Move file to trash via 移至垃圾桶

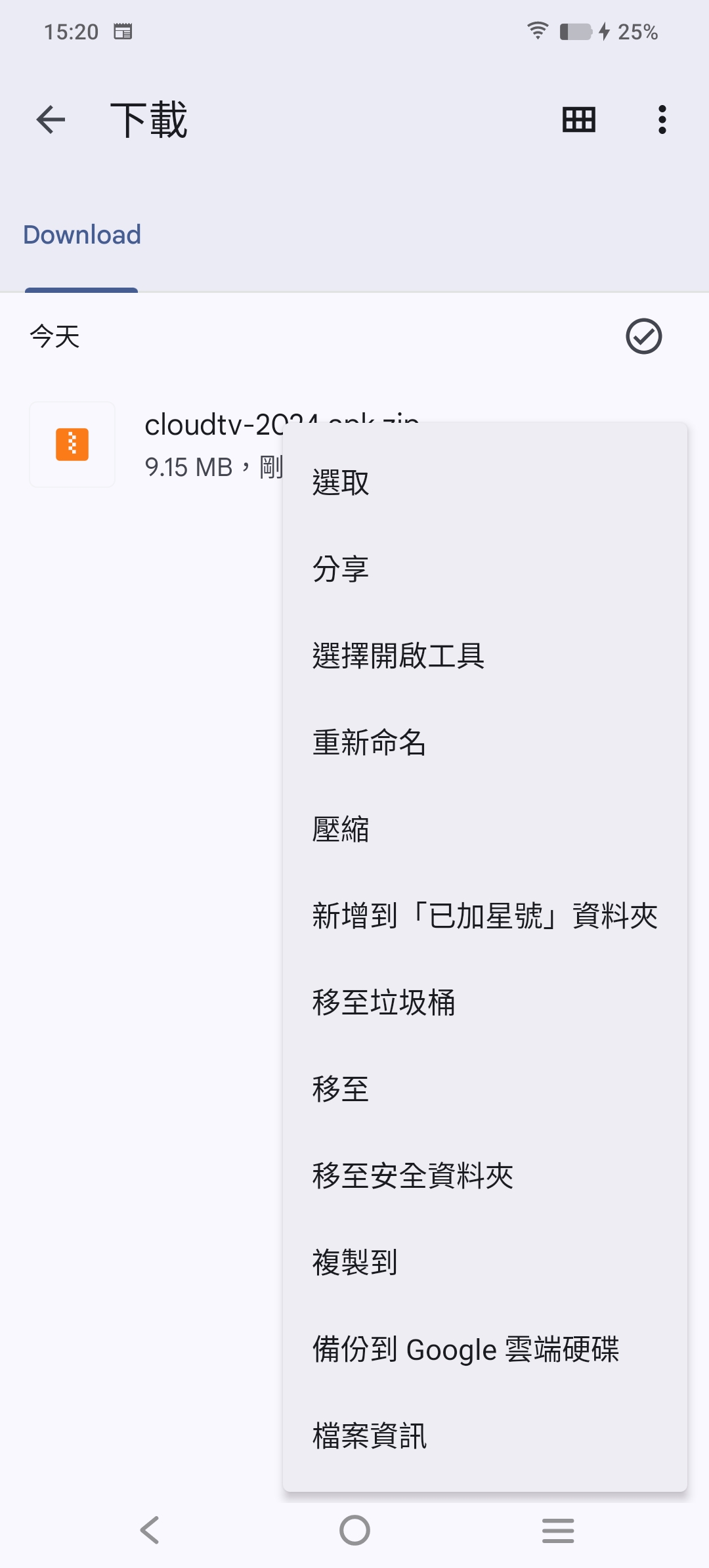tap(383, 1003)
